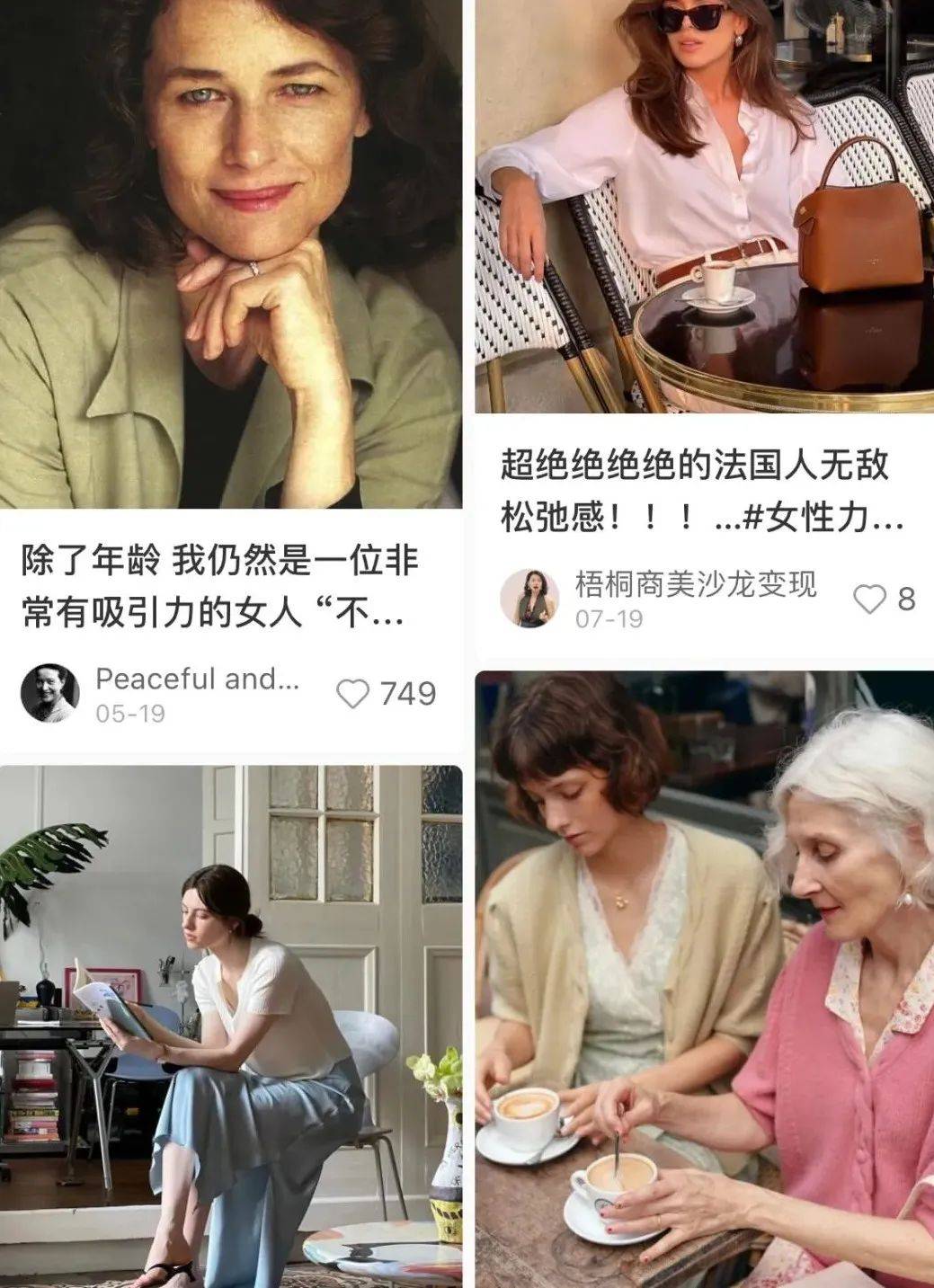Open the post 超绝绝绝绝的法国人无敌松弛感

pyautogui.click(x=701, y=492)
